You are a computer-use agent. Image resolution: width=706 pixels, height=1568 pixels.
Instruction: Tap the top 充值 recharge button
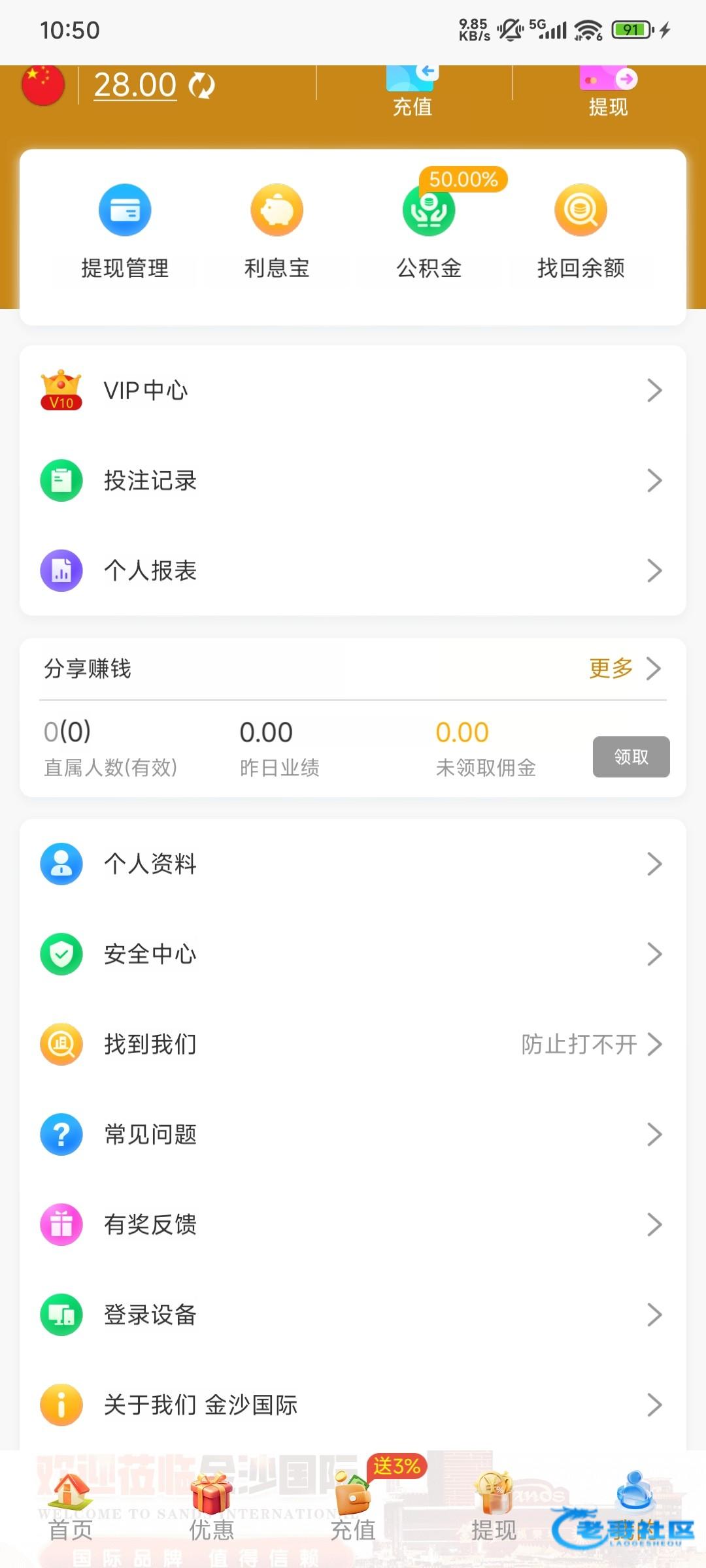pos(412,91)
